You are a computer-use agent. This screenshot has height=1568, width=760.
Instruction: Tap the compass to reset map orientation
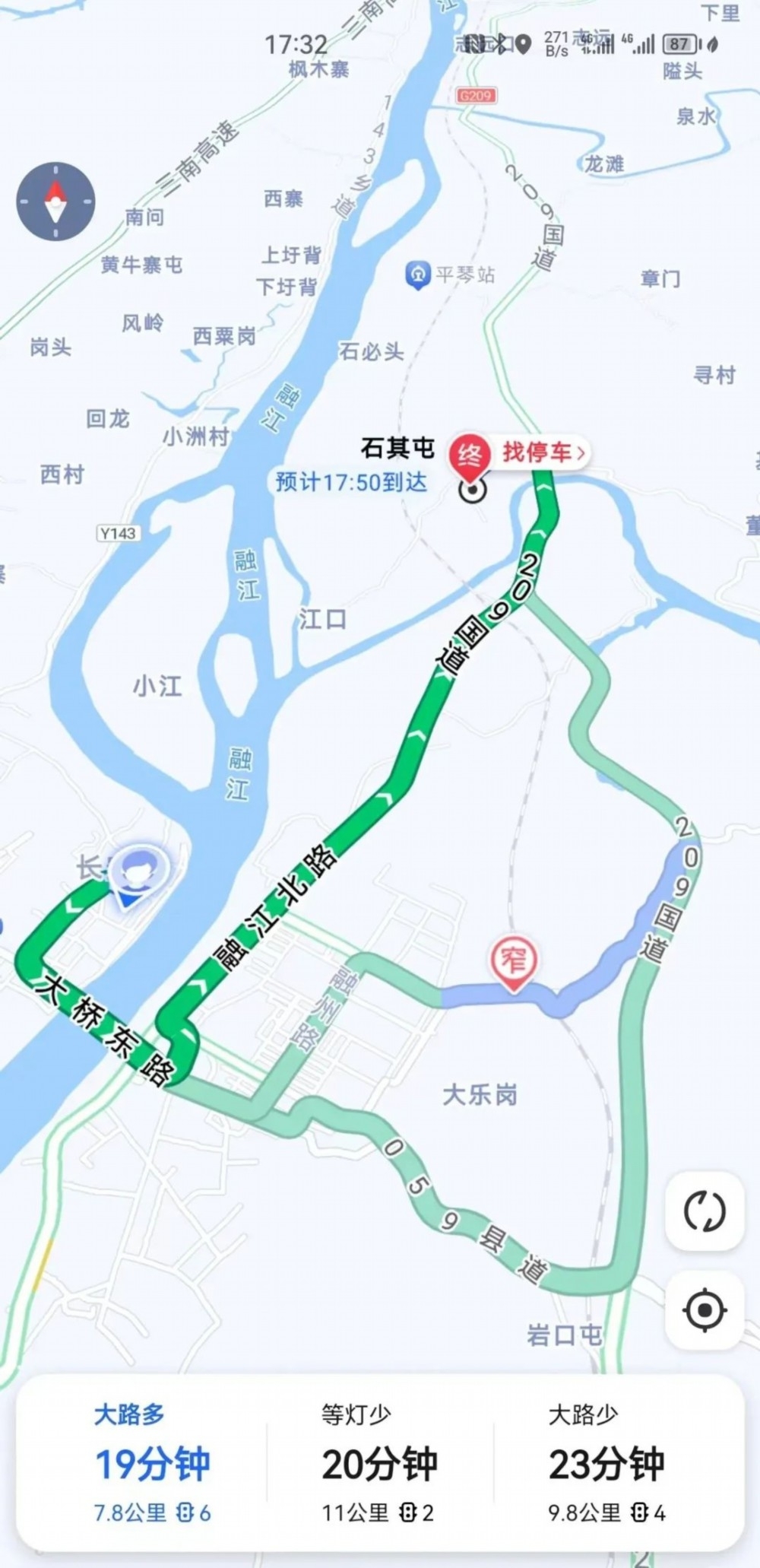click(55, 202)
